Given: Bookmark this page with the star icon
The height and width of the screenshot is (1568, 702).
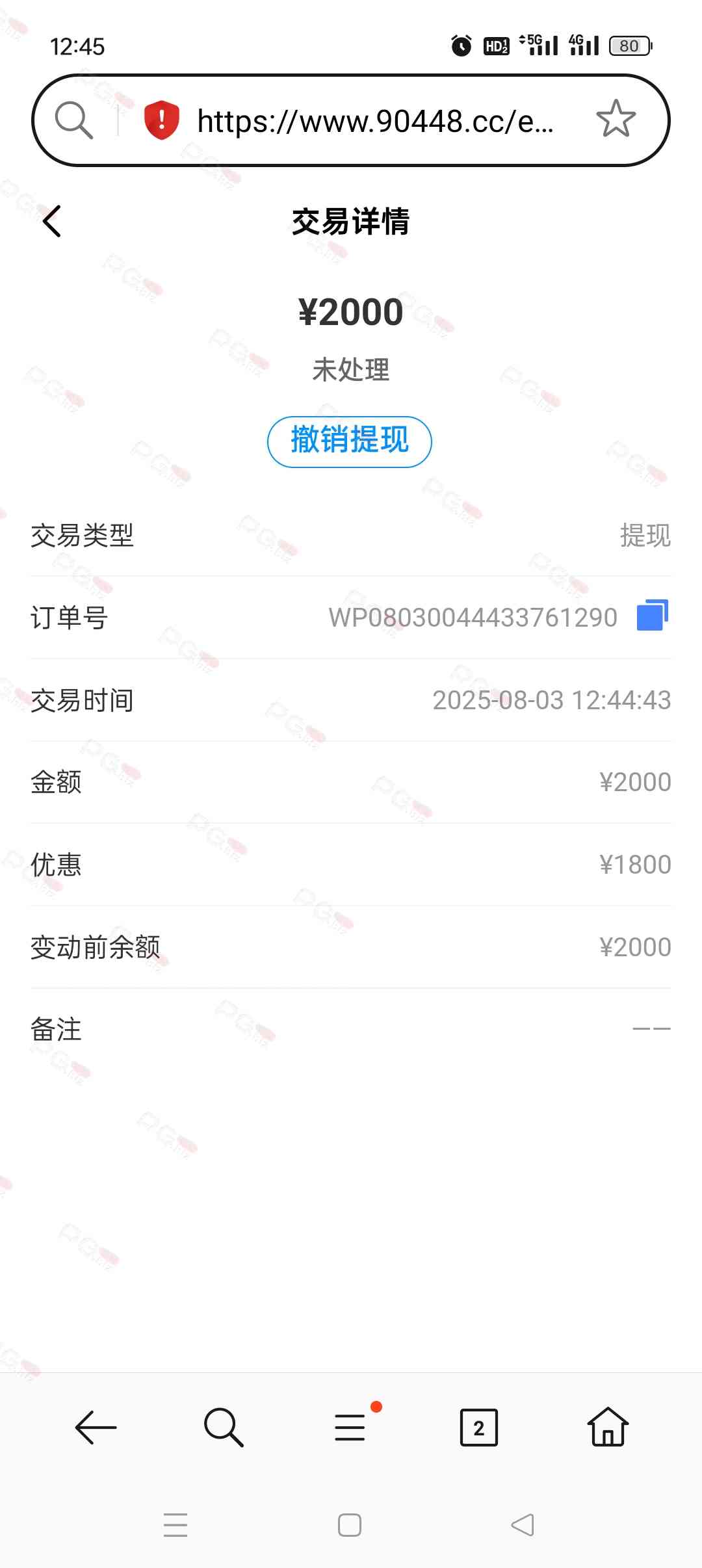Looking at the screenshot, I should coord(615,120).
